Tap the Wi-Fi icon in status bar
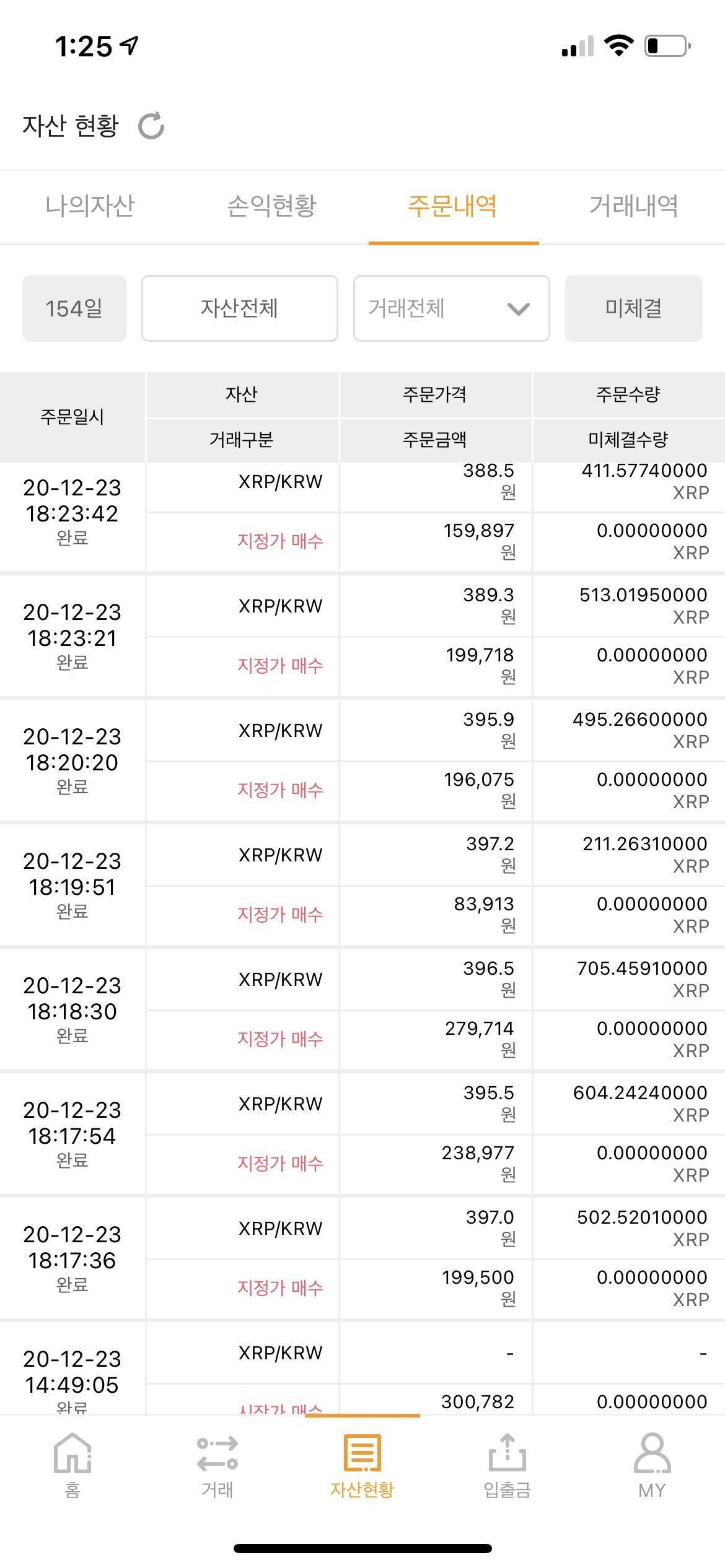The width and height of the screenshot is (725, 1568). click(x=618, y=43)
